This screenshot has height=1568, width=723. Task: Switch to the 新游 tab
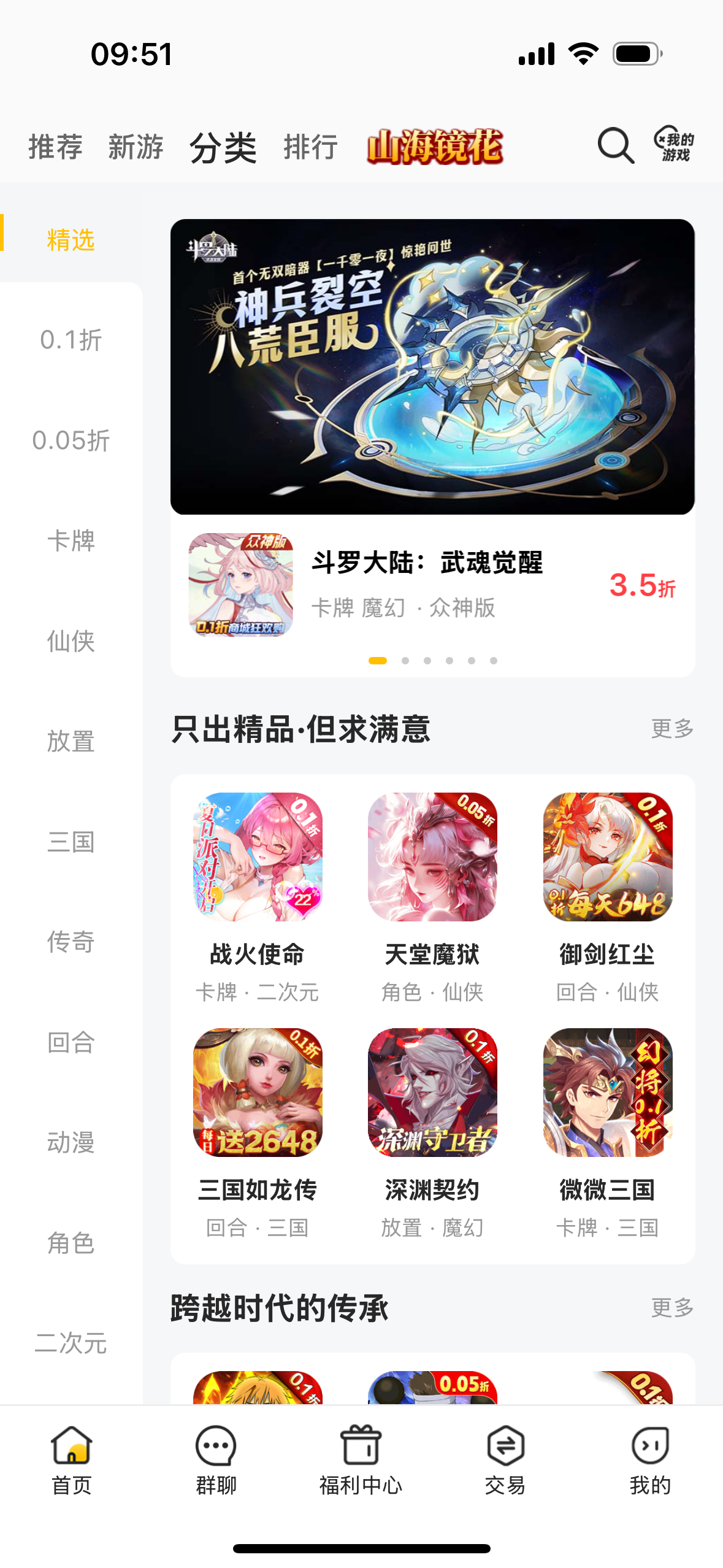pos(136,147)
